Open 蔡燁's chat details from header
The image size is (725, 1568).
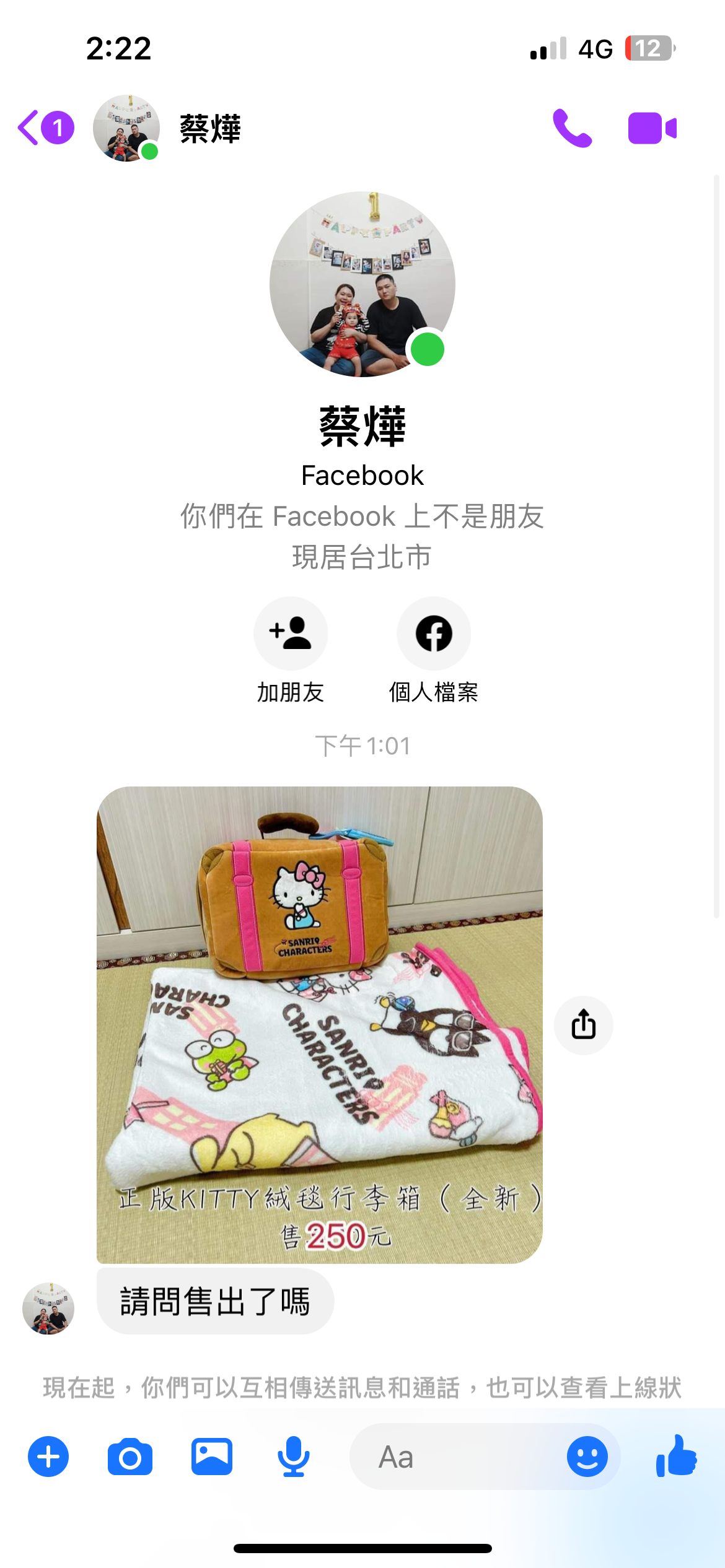(209, 129)
